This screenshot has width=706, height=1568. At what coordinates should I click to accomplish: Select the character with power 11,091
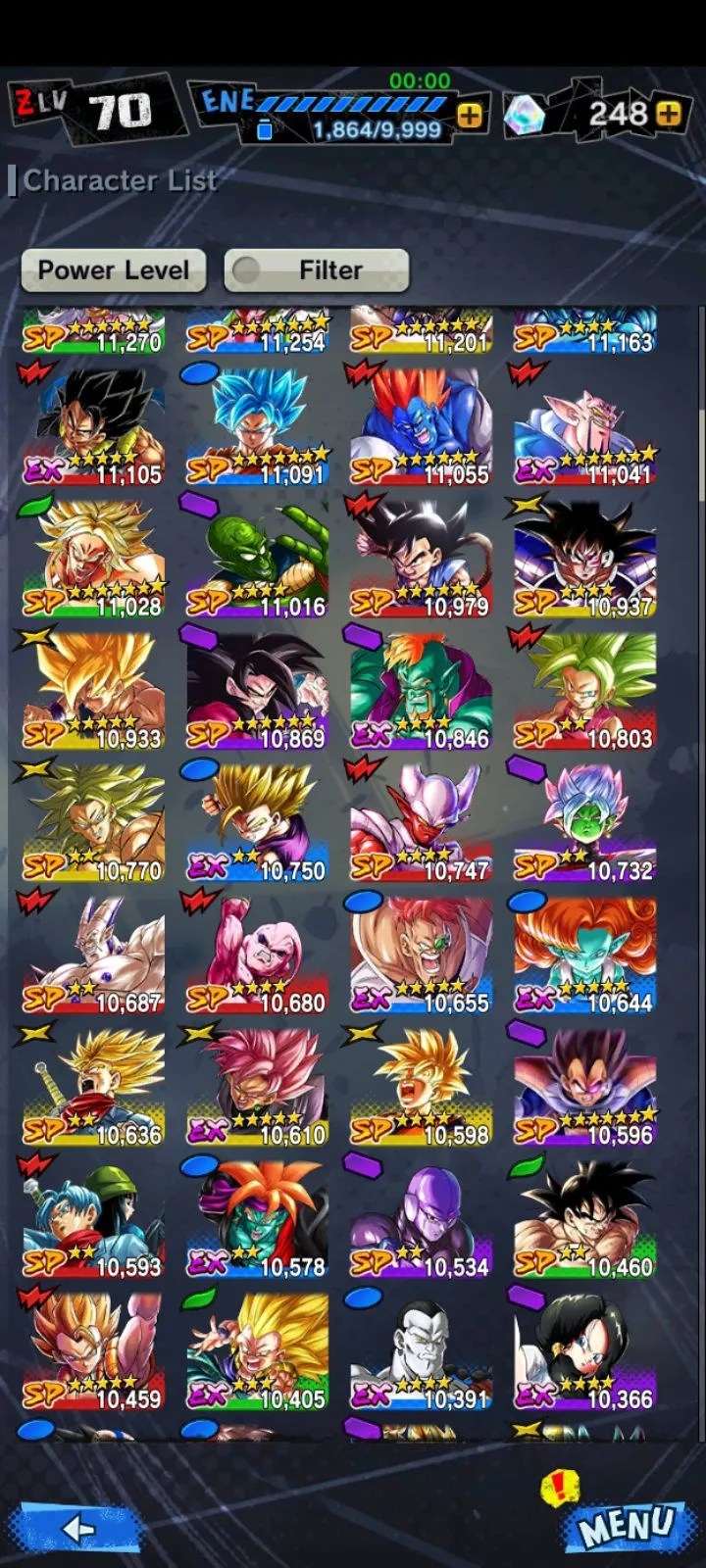click(257, 426)
